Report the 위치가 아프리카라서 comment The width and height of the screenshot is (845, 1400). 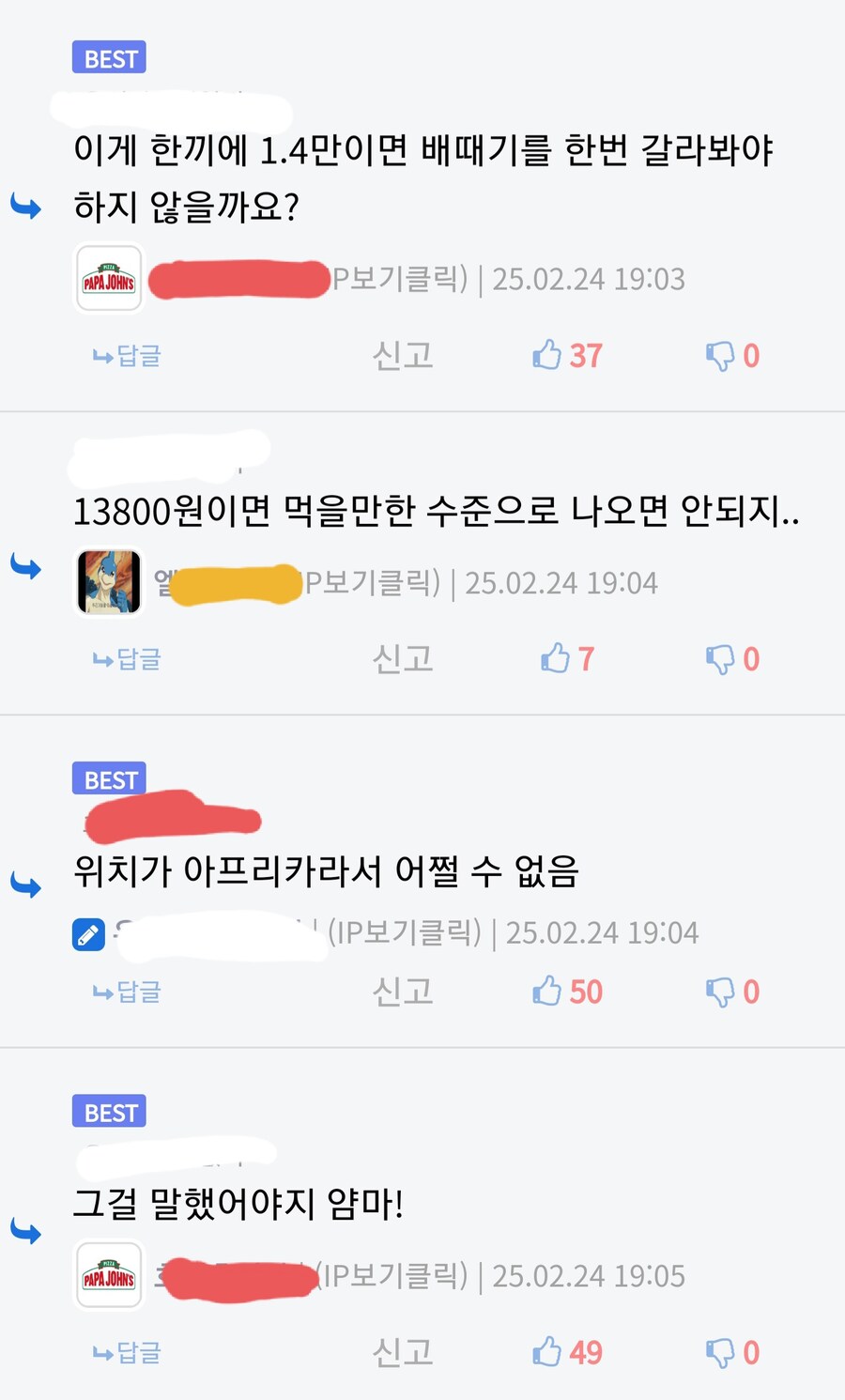tap(402, 992)
